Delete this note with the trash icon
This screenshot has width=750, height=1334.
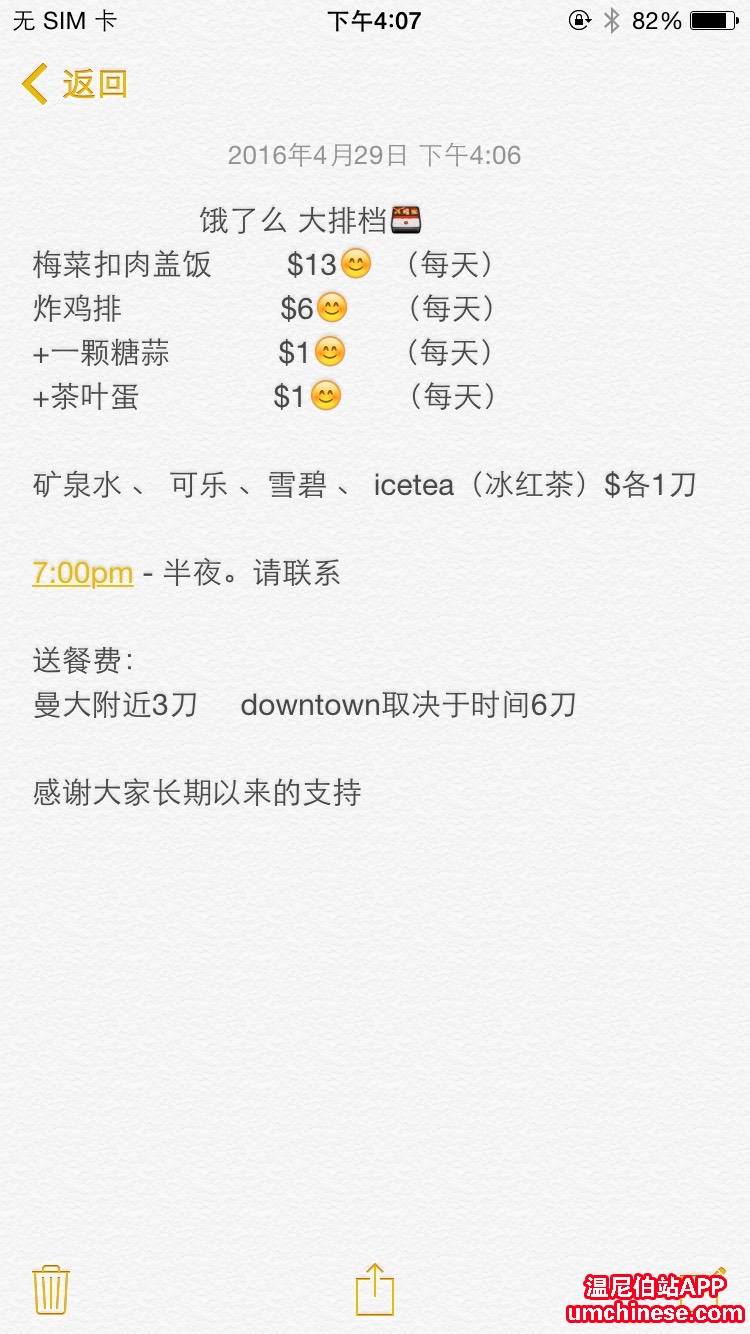pos(50,1289)
